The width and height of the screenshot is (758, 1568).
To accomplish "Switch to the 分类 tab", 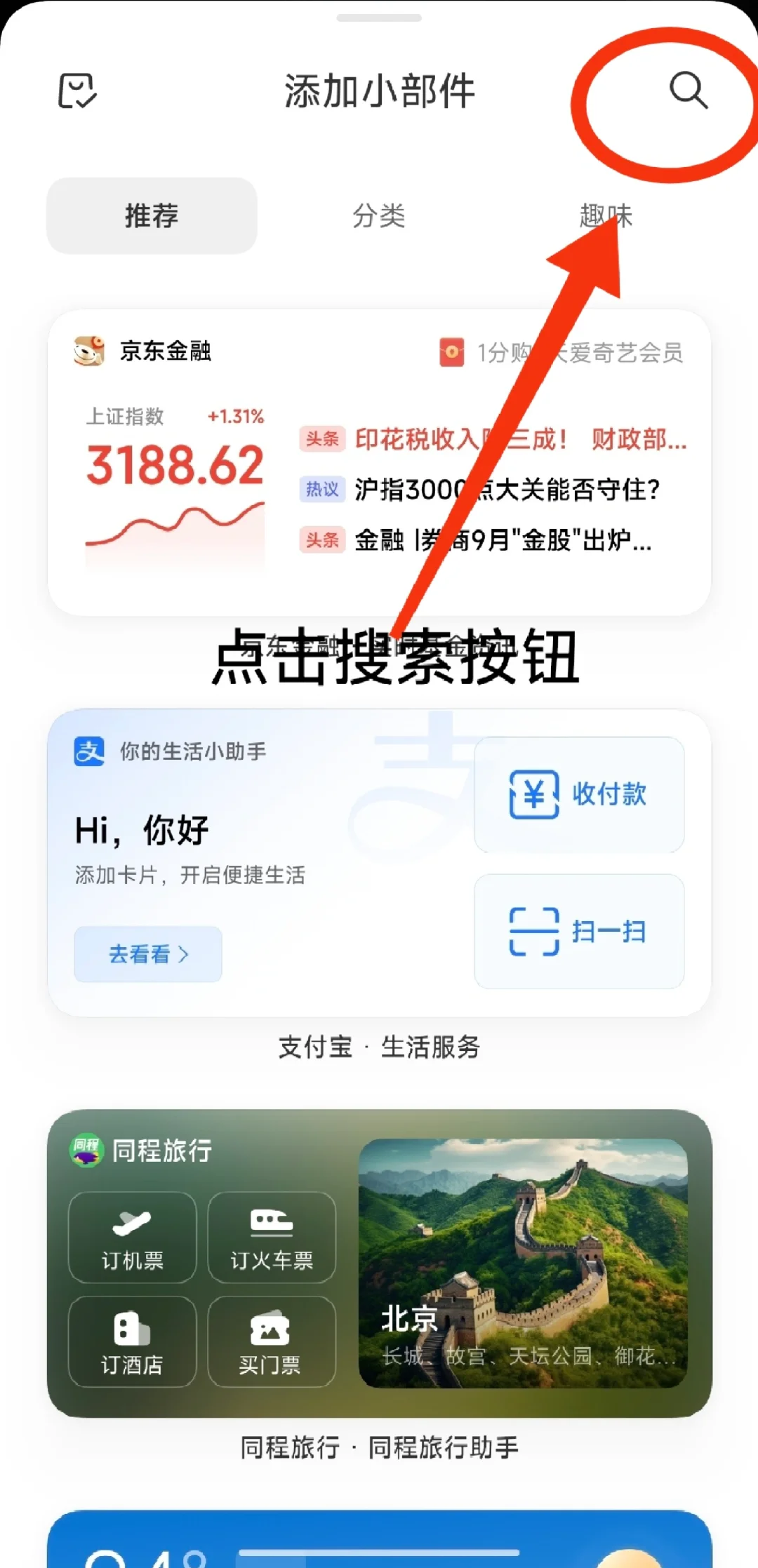I will [x=380, y=215].
